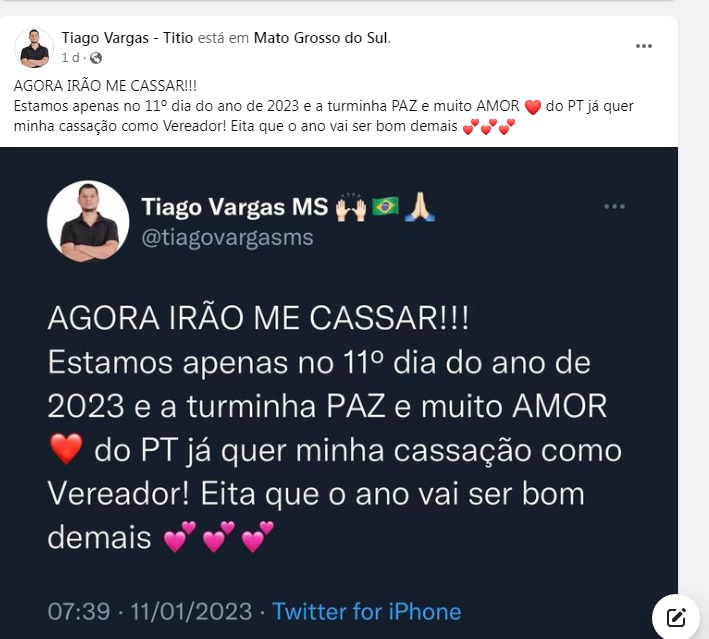Open Tiago Vargas profile picture on the post
This screenshot has height=639, width=709.
[34, 47]
